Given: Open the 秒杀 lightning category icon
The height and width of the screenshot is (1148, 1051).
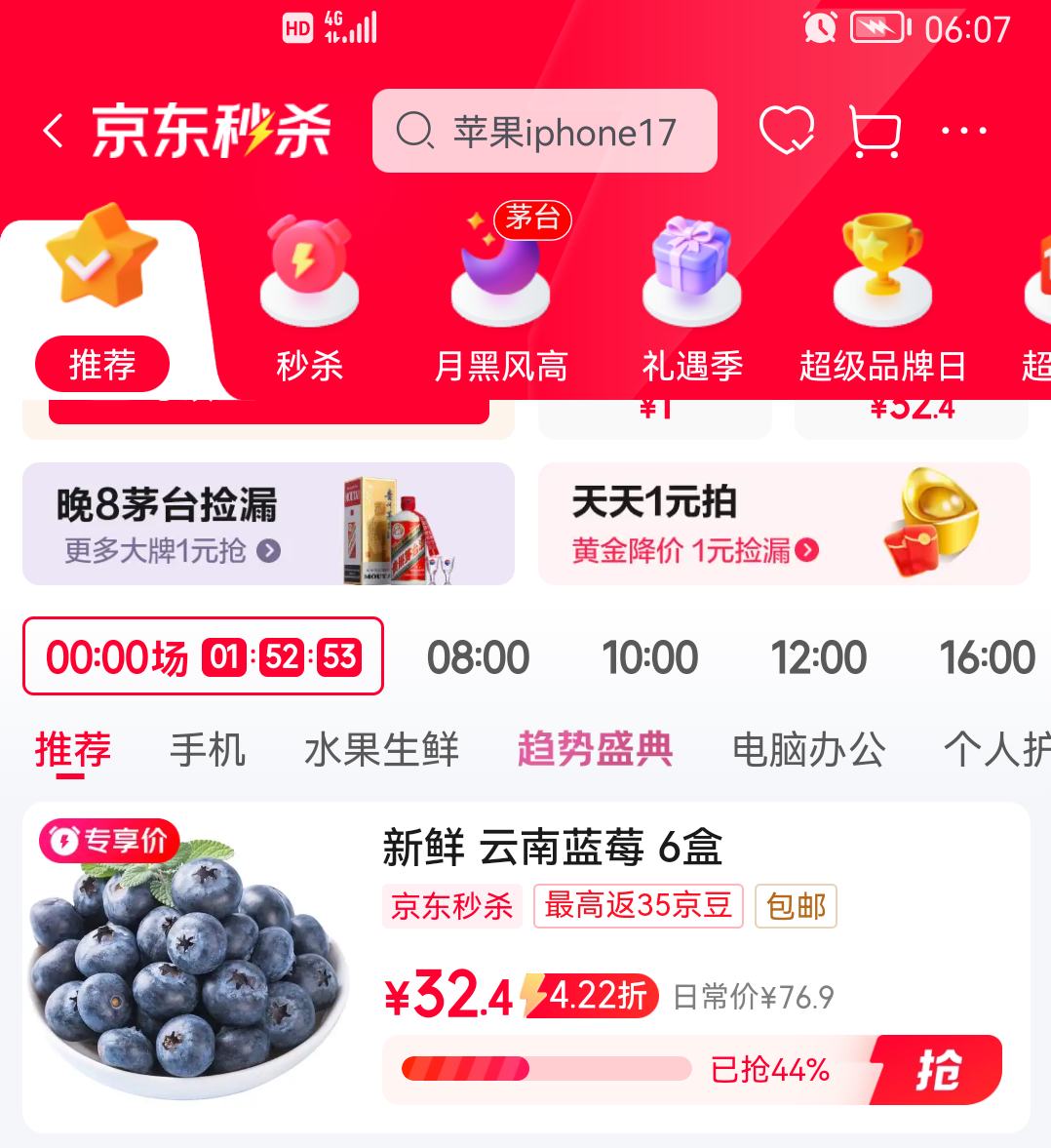Looking at the screenshot, I should [308, 273].
